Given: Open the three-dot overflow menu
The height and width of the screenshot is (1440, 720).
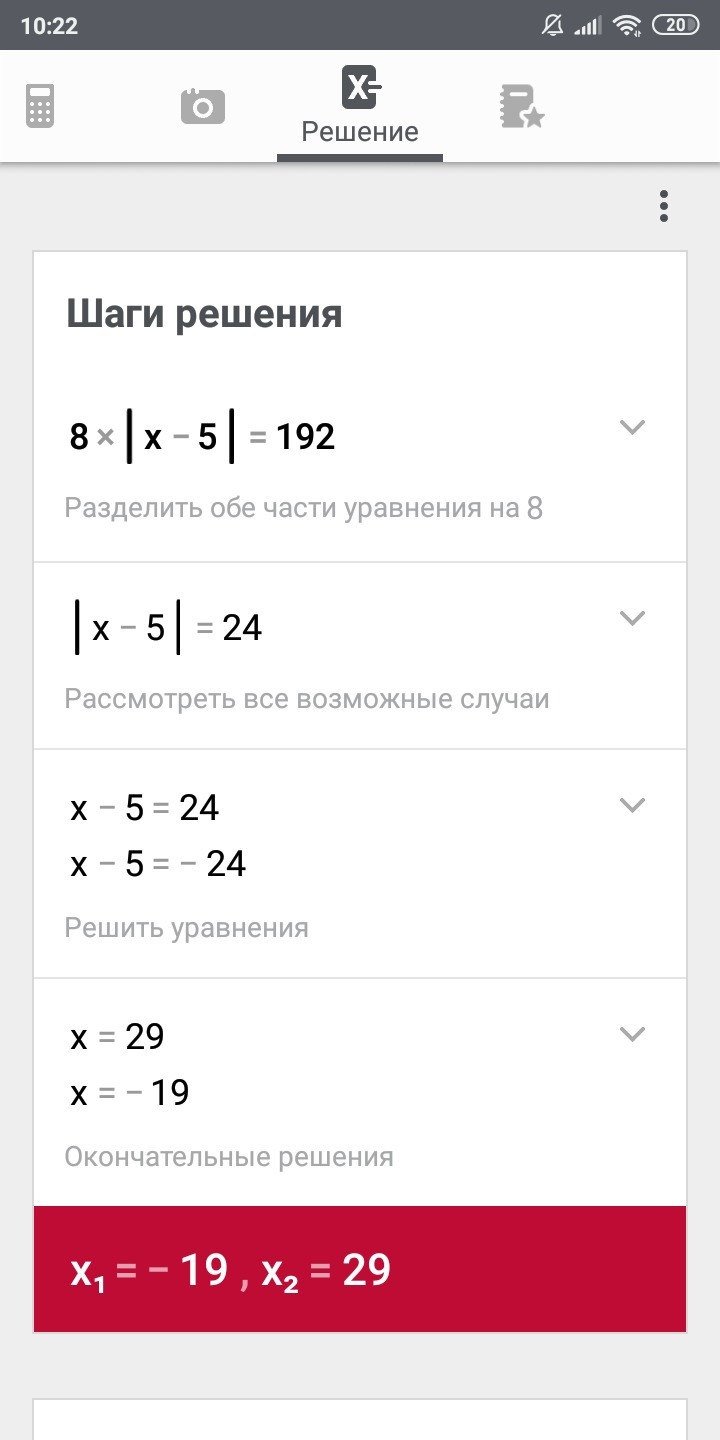Looking at the screenshot, I should [663, 206].
